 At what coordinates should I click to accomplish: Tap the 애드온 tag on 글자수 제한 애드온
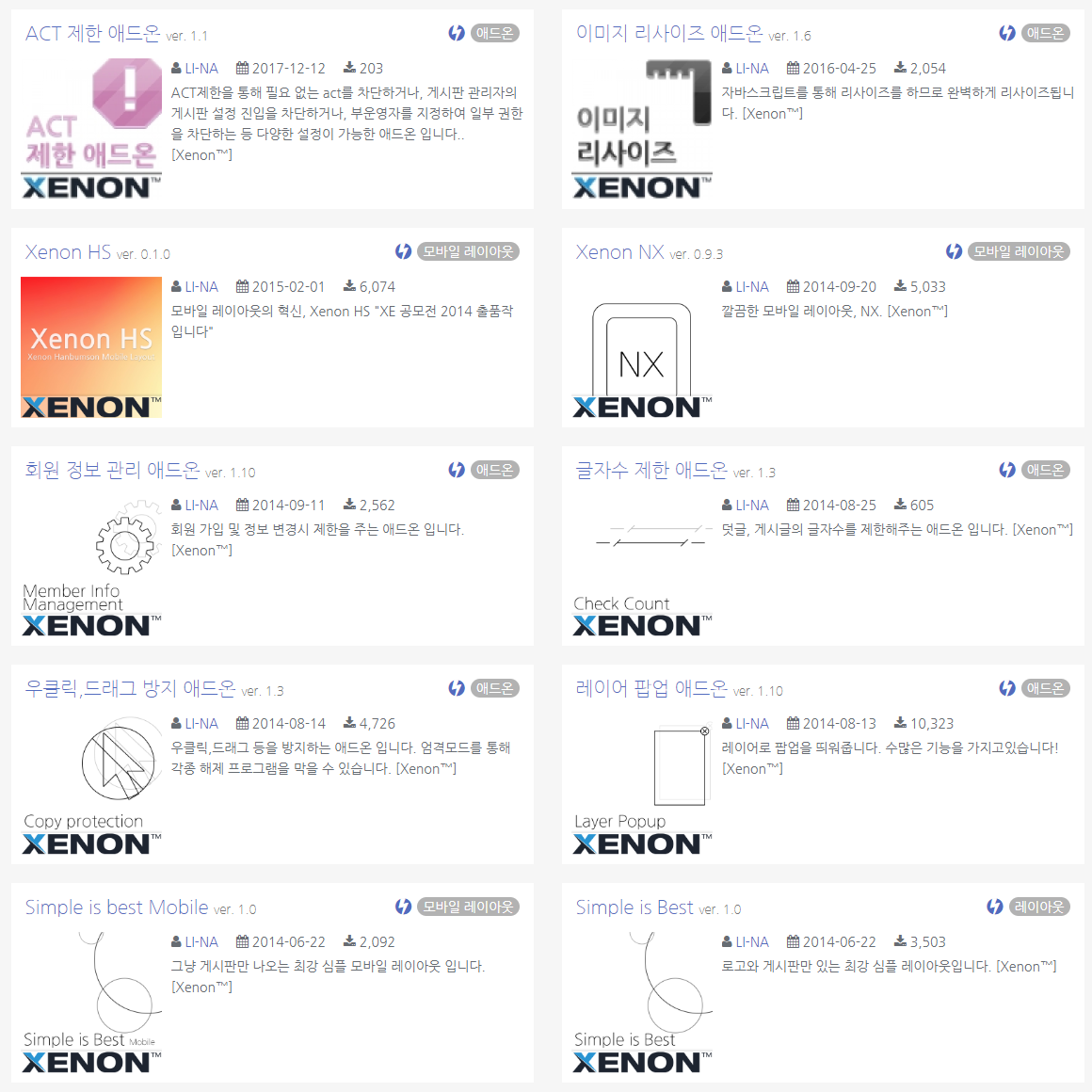click(x=1045, y=470)
